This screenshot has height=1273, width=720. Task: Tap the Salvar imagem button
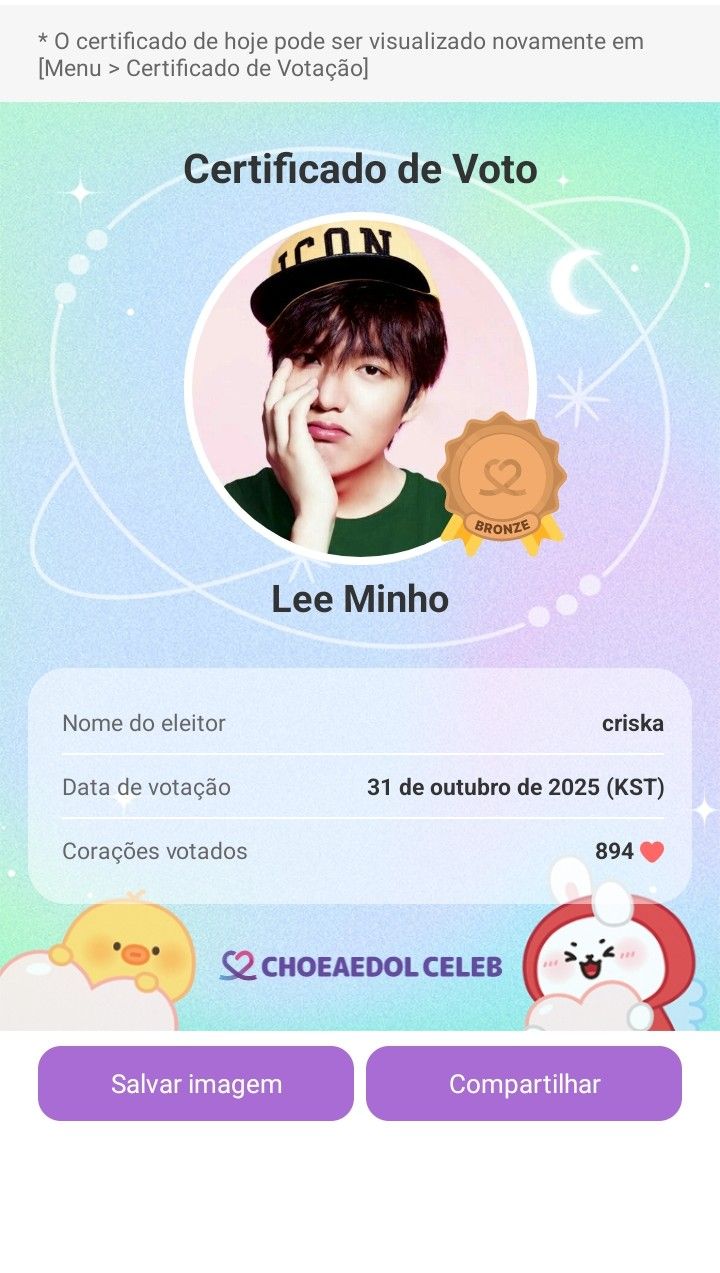(196, 1084)
